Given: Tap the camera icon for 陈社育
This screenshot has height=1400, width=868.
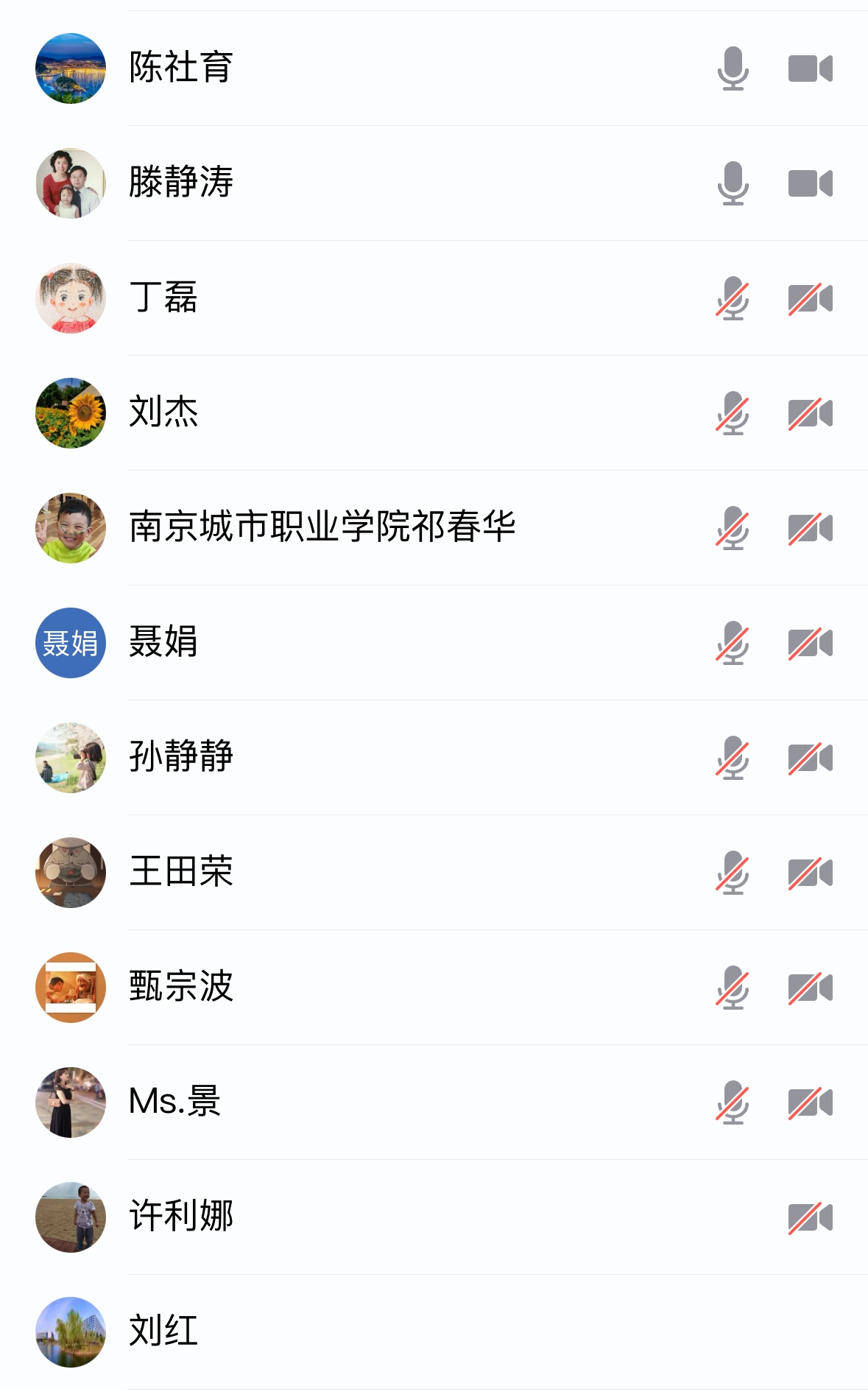Looking at the screenshot, I should pos(810,68).
